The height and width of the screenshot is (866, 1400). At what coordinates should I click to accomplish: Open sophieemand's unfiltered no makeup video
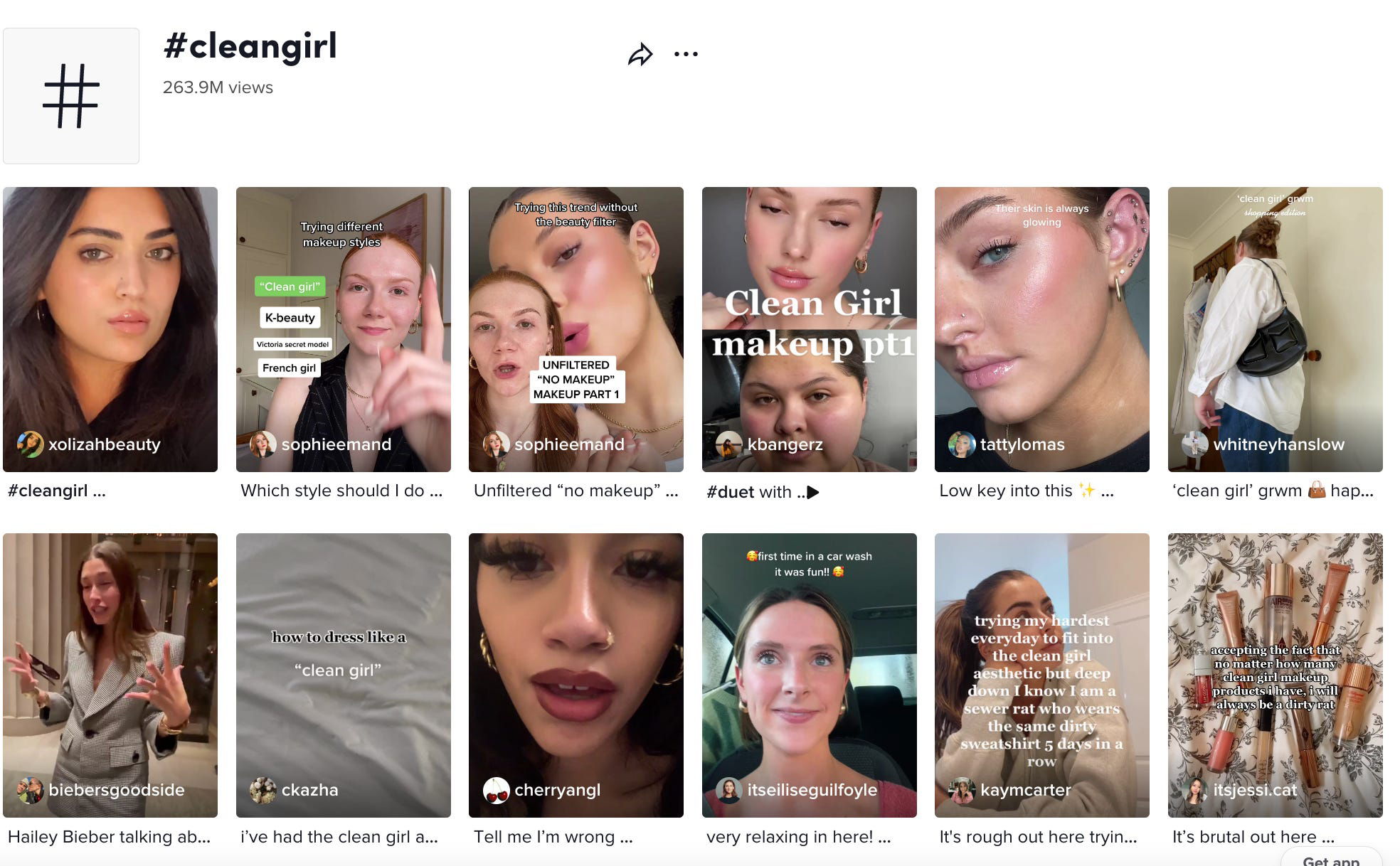(576, 329)
